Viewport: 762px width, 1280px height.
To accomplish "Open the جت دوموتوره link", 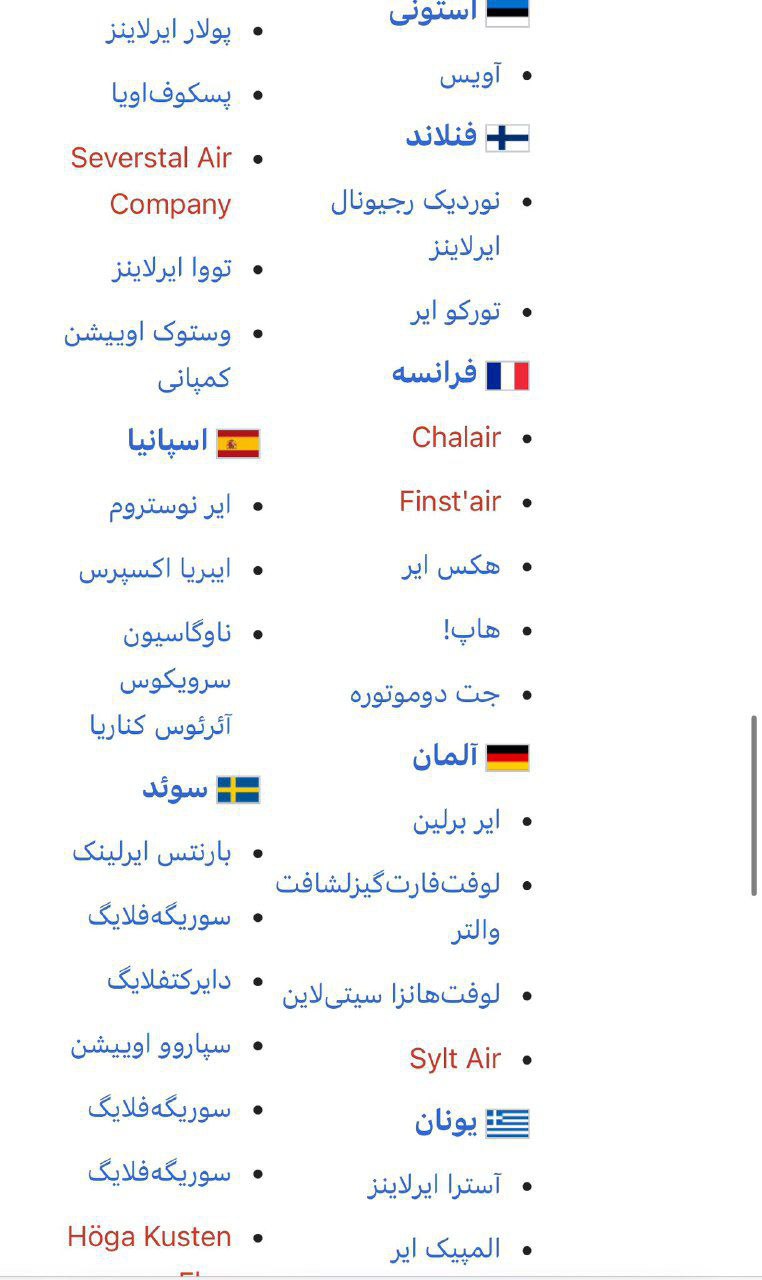I will click(x=424, y=694).
